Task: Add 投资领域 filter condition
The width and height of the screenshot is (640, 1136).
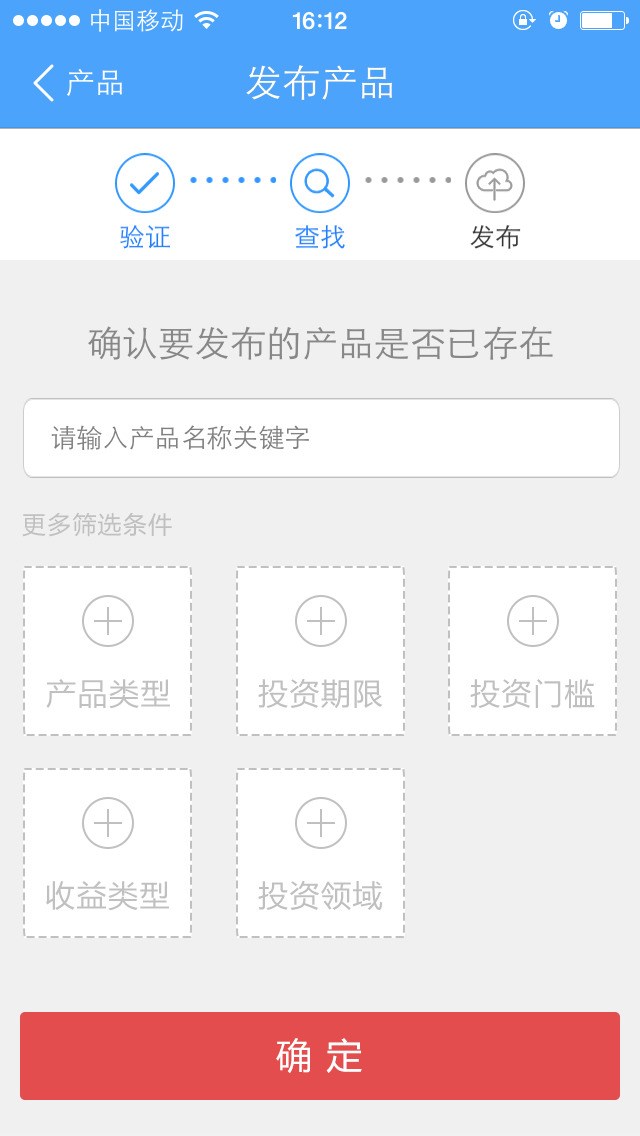Action: point(320,852)
